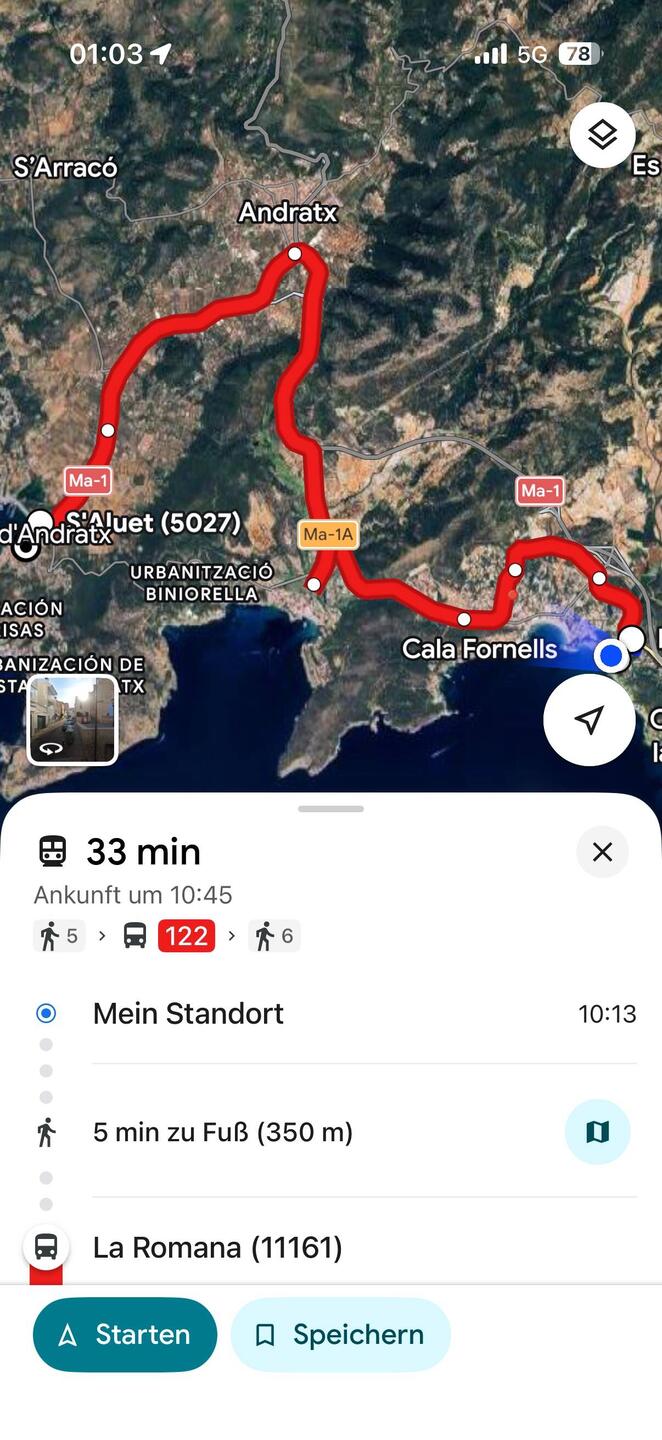Open the Street View preview thumbnail
Screen dimensions: 662x1440
click(x=72, y=720)
